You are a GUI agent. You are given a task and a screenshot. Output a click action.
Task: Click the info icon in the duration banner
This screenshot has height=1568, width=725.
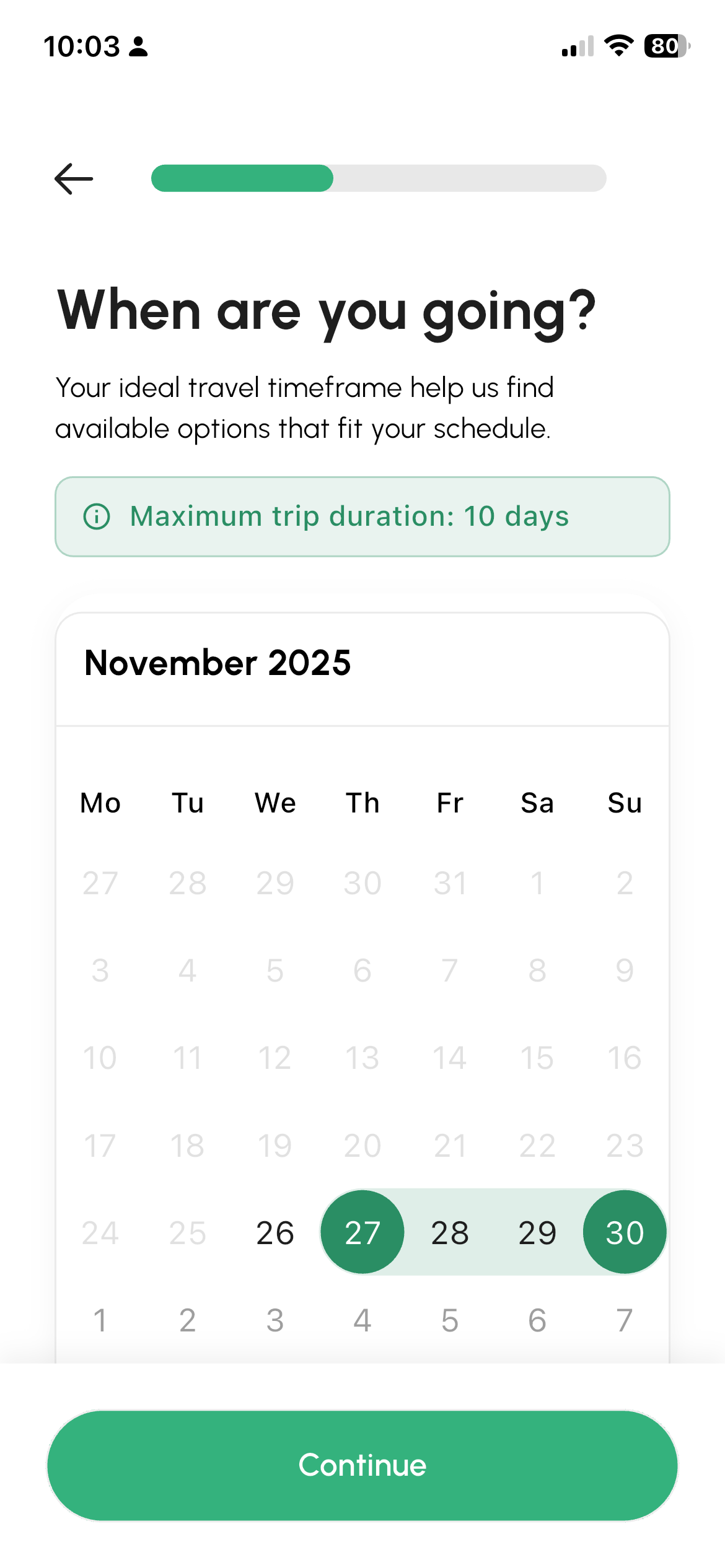[99, 516]
